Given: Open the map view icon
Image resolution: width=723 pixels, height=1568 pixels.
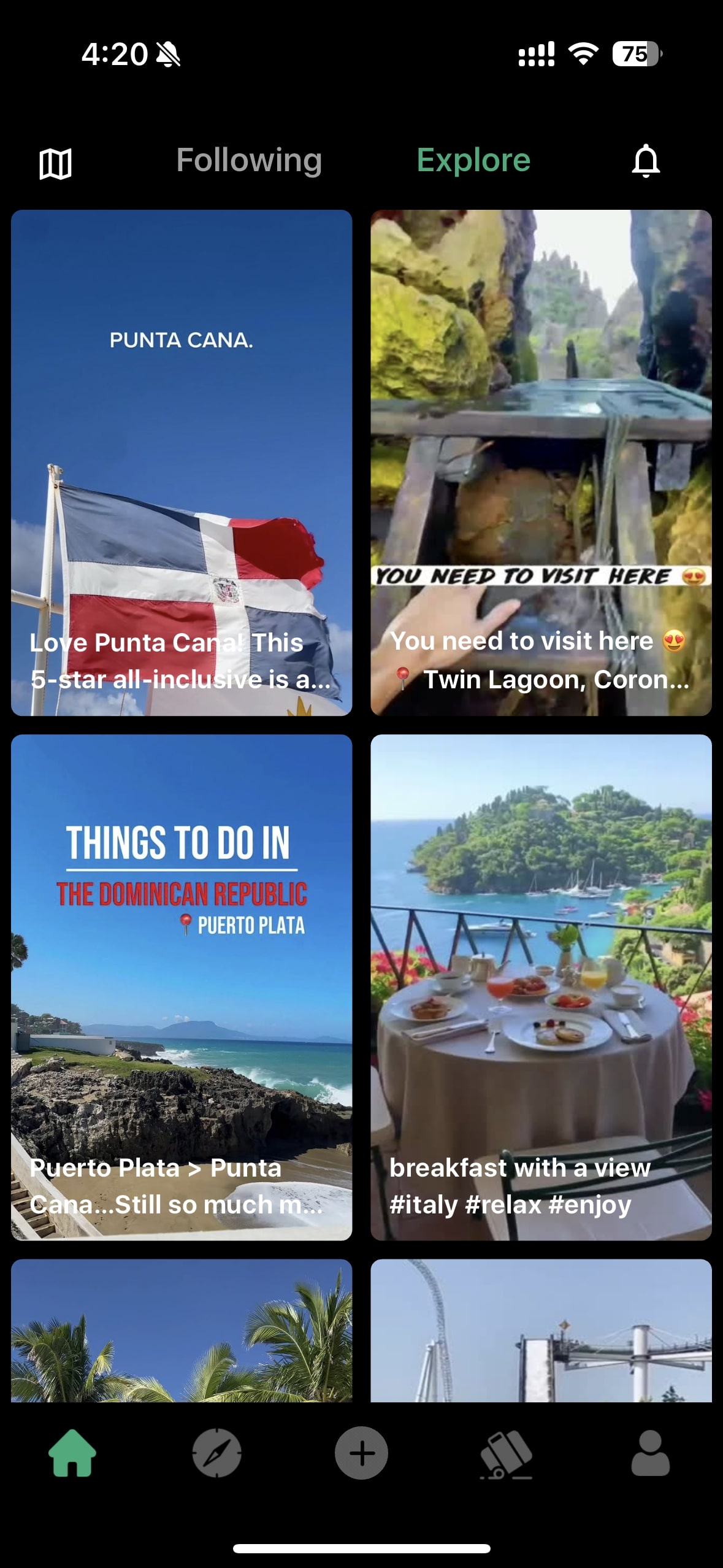Looking at the screenshot, I should pyautogui.click(x=55, y=163).
